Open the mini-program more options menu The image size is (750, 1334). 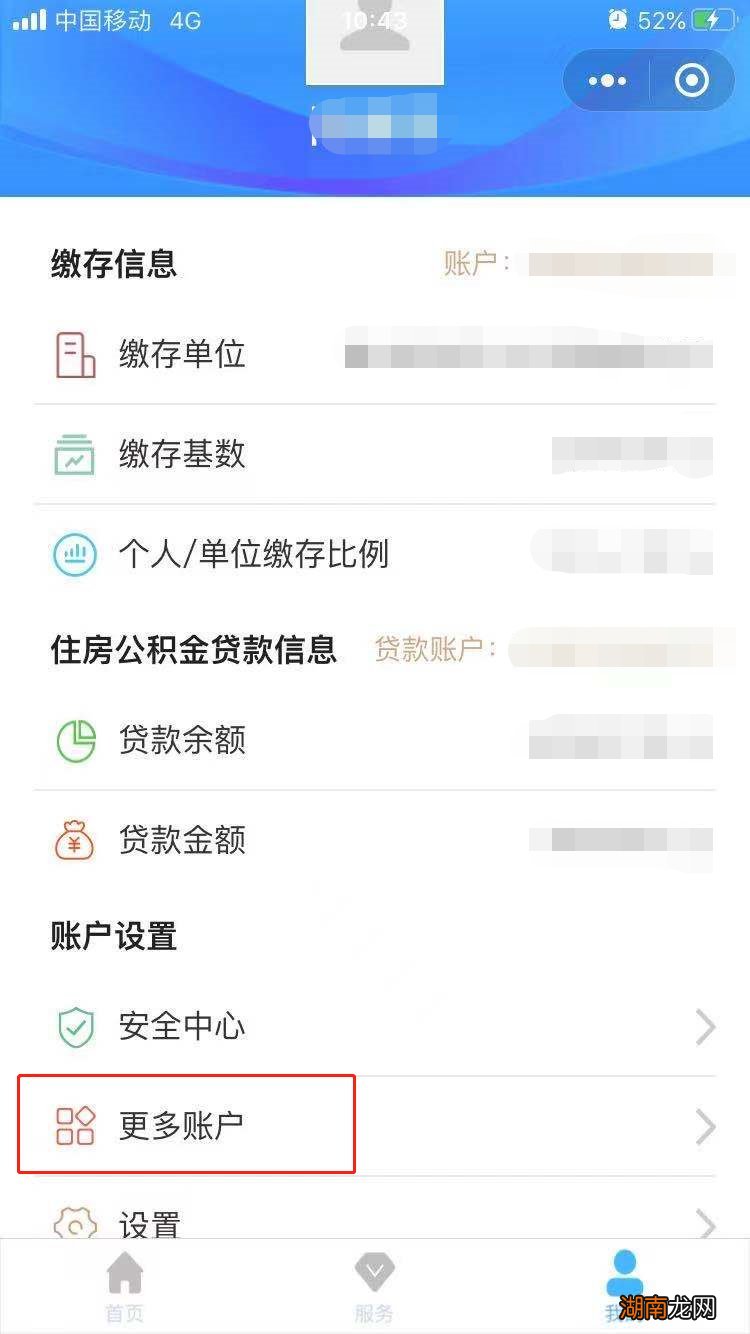coord(605,80)
